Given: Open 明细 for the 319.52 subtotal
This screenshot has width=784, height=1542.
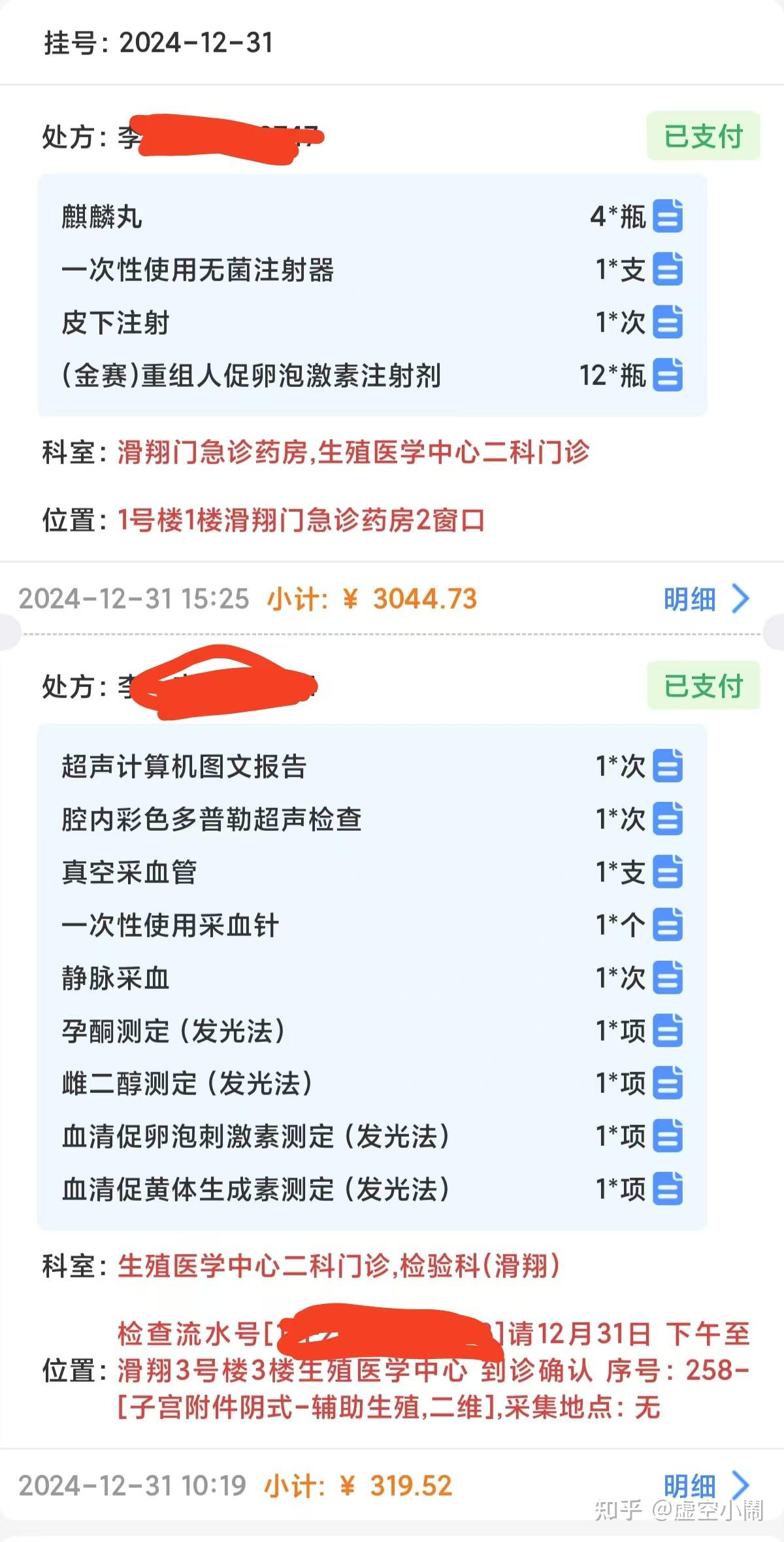Looking at the screenshot, I should point(707,1485).
